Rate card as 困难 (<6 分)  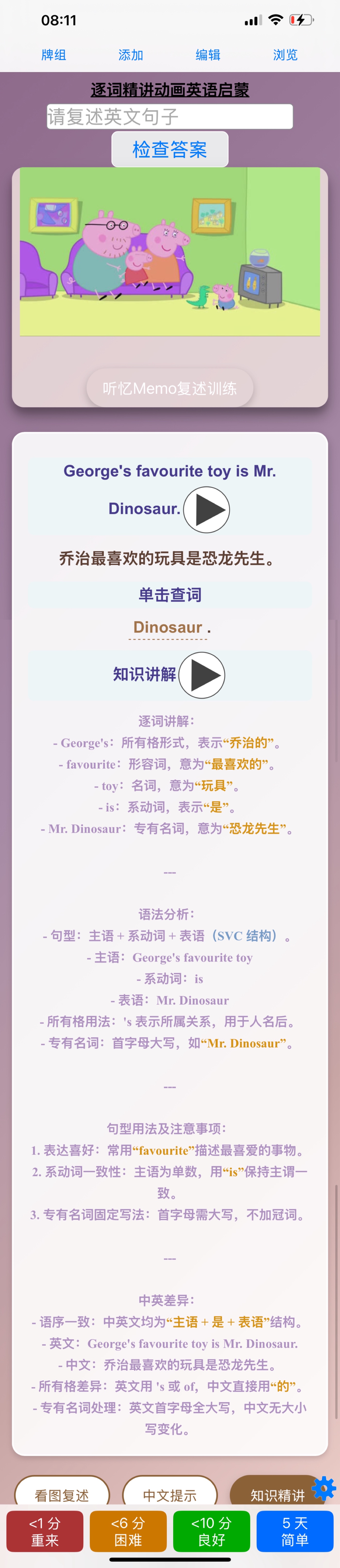tap(128, 1532)
